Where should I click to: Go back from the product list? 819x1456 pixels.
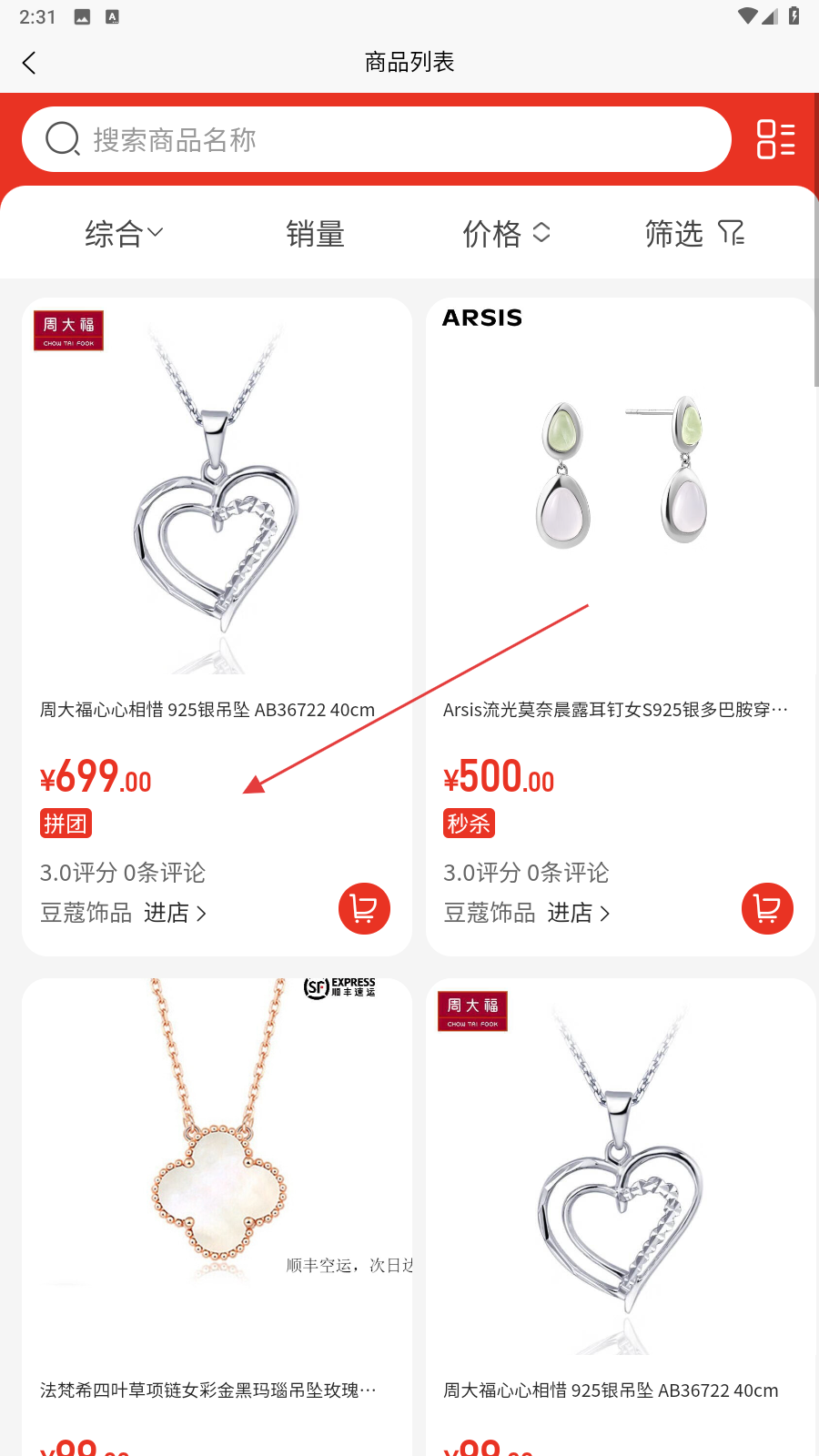point(29,63)
